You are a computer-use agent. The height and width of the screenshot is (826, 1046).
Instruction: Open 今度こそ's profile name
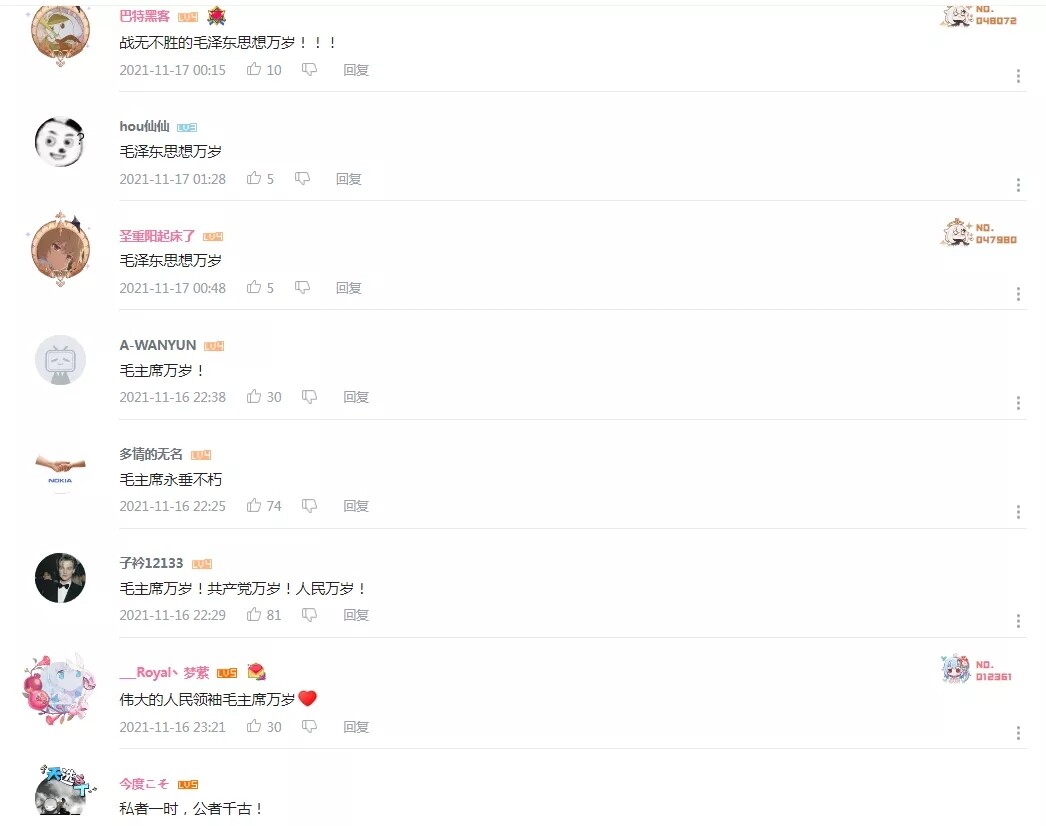click(145, 784)
